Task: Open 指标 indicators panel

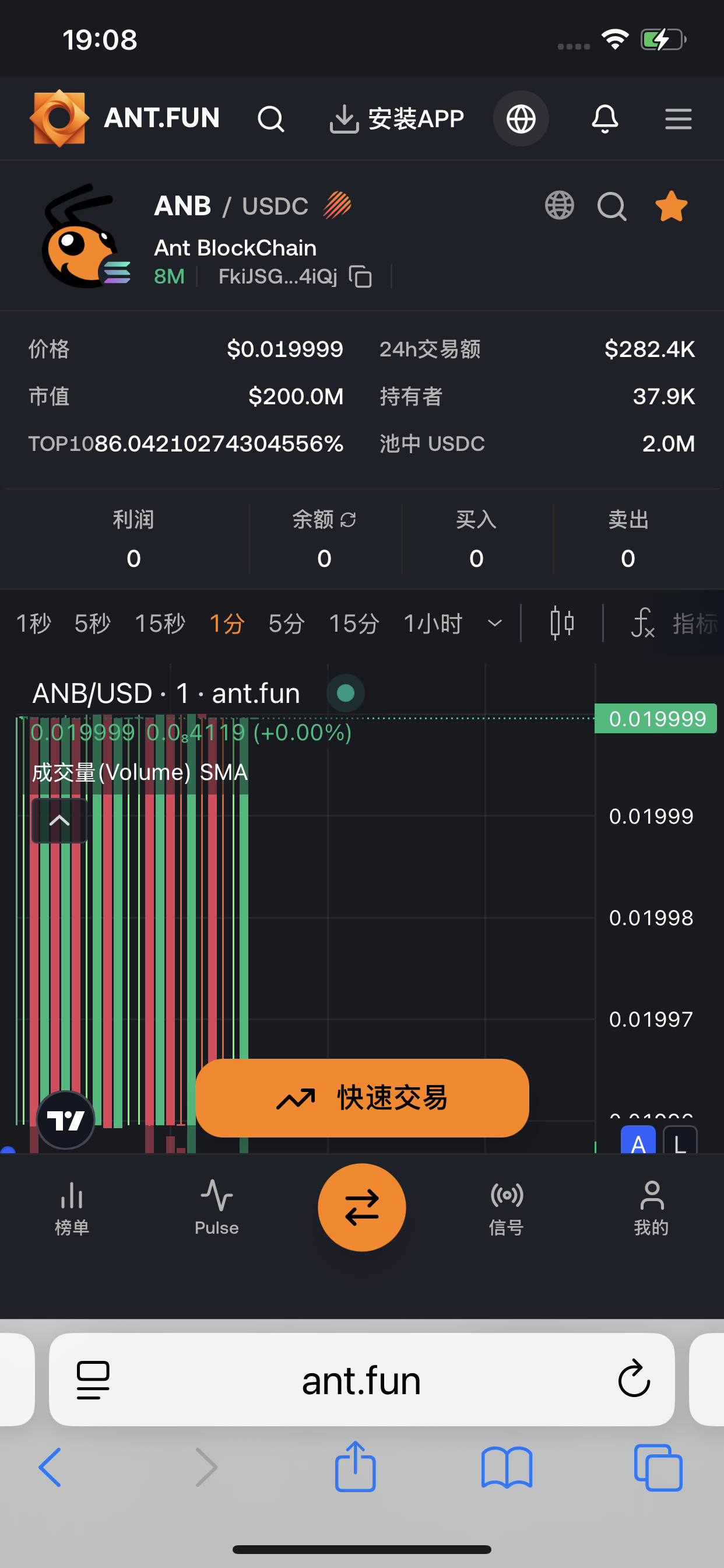Action: tap(677, 624)
